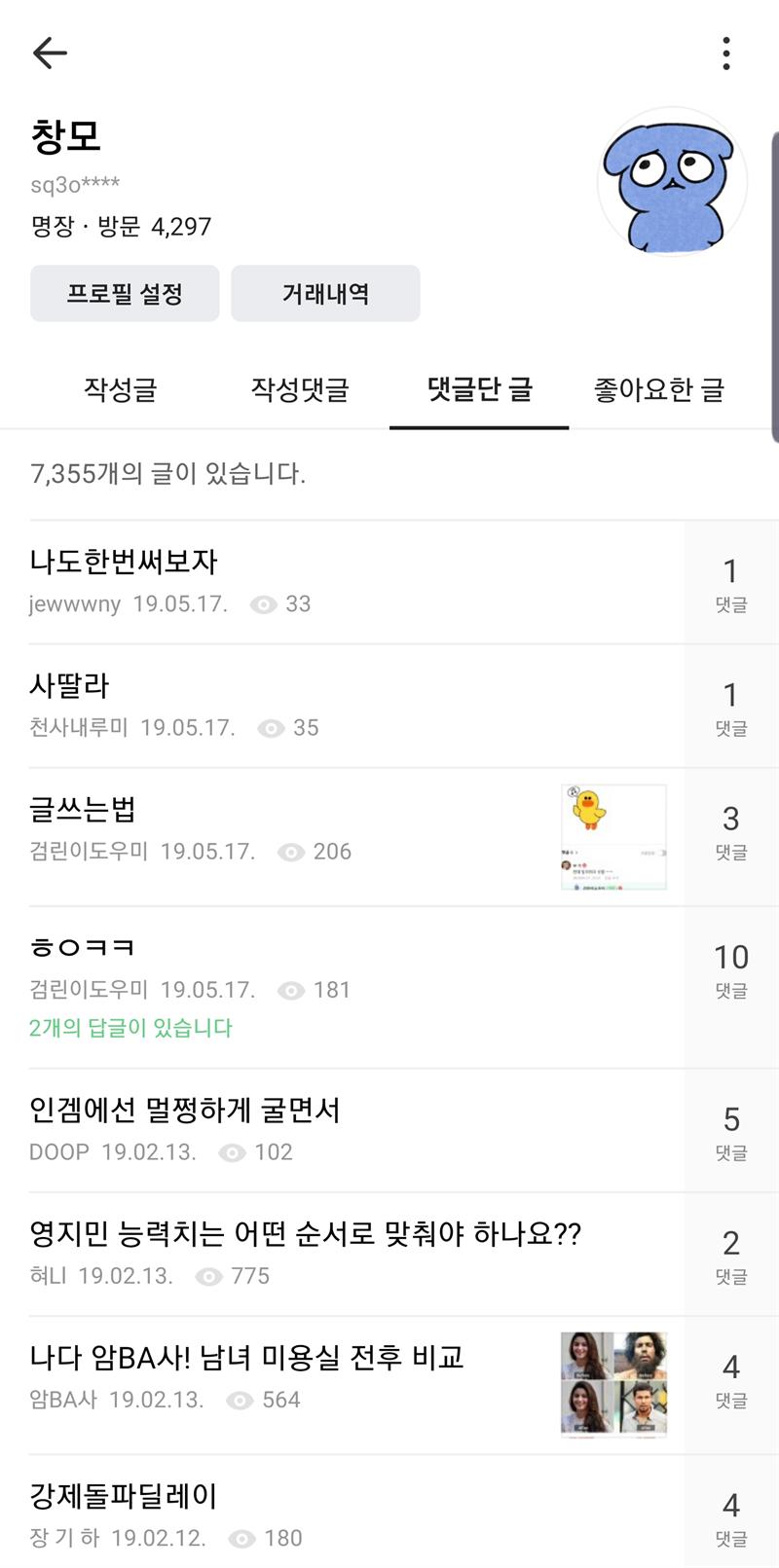Switch to the 작성댓글 tab
The image size is (779, 1568).
coord(300,389)
